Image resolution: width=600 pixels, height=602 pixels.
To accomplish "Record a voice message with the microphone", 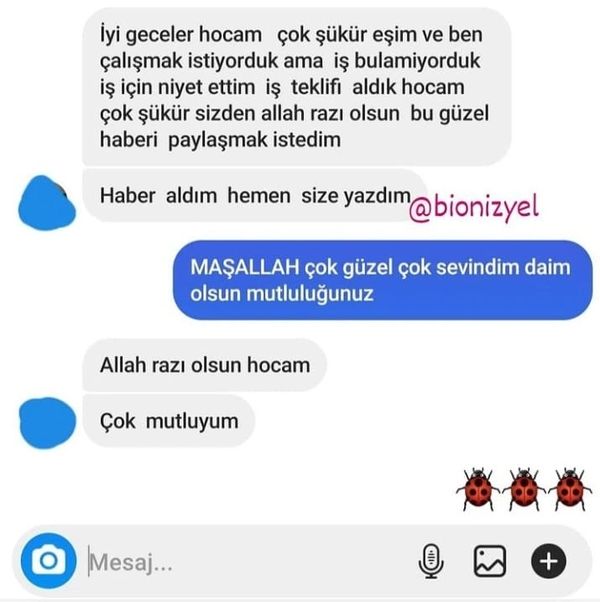I will click(432, 561).
